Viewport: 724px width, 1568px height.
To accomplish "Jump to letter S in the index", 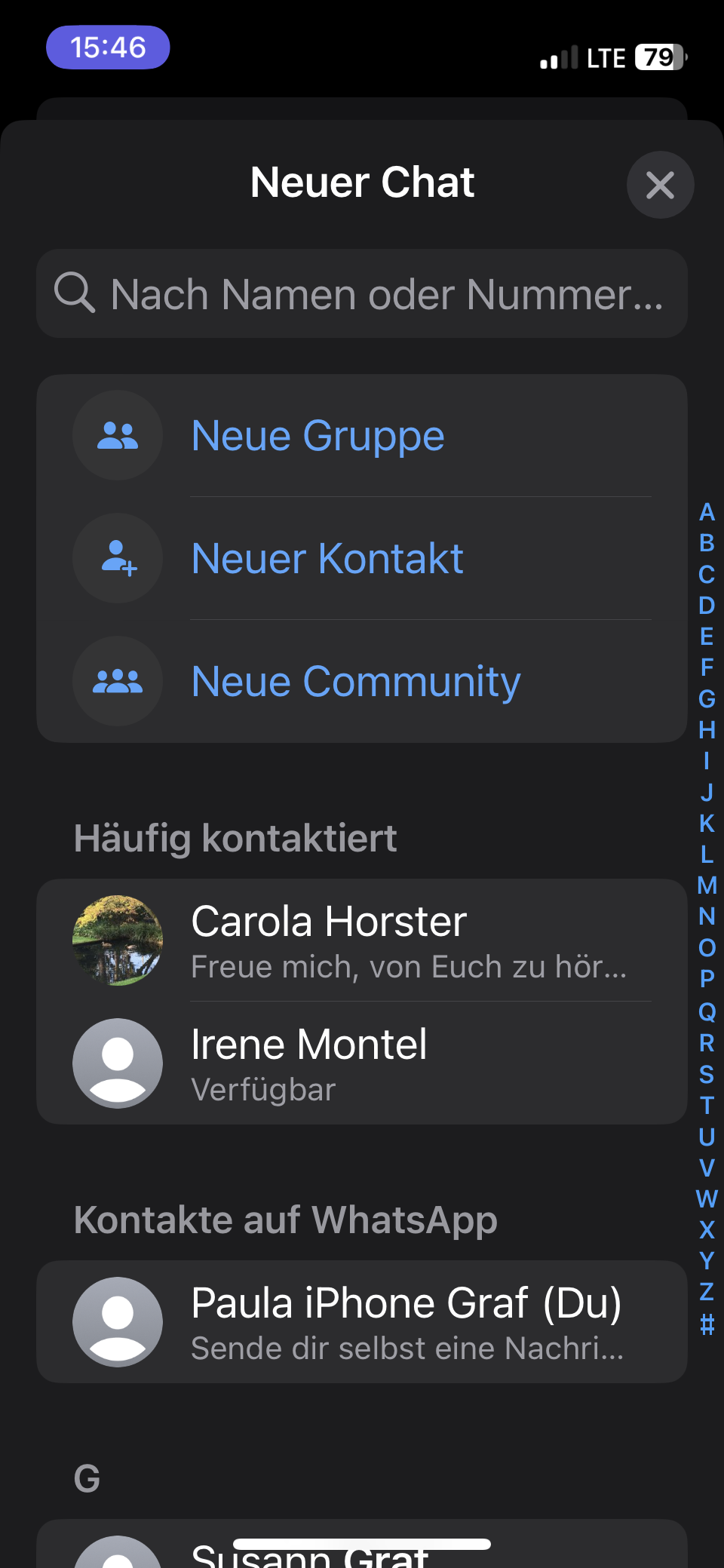I will pos(707,1074).
